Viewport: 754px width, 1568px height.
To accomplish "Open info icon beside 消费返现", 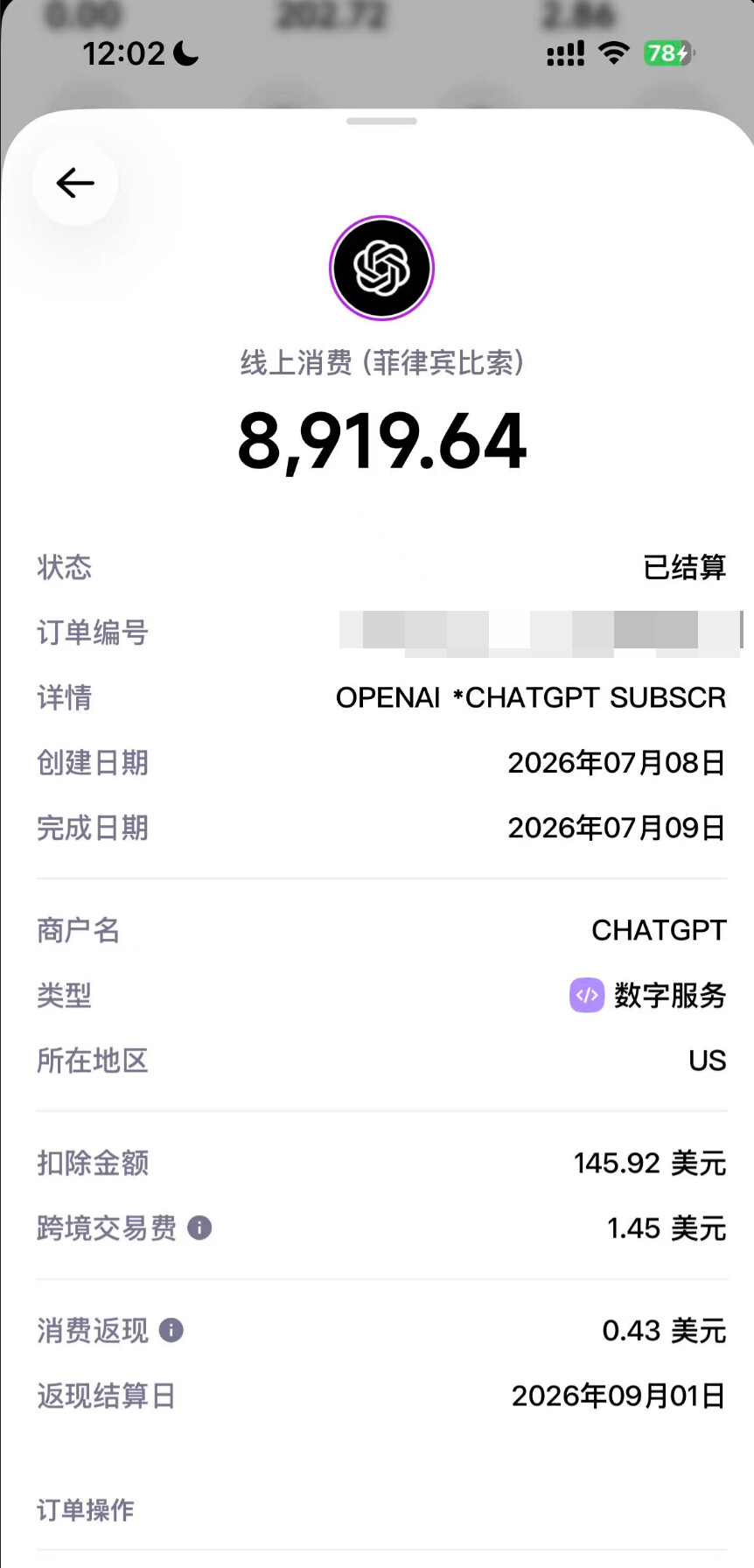I will click(171, 1330).
